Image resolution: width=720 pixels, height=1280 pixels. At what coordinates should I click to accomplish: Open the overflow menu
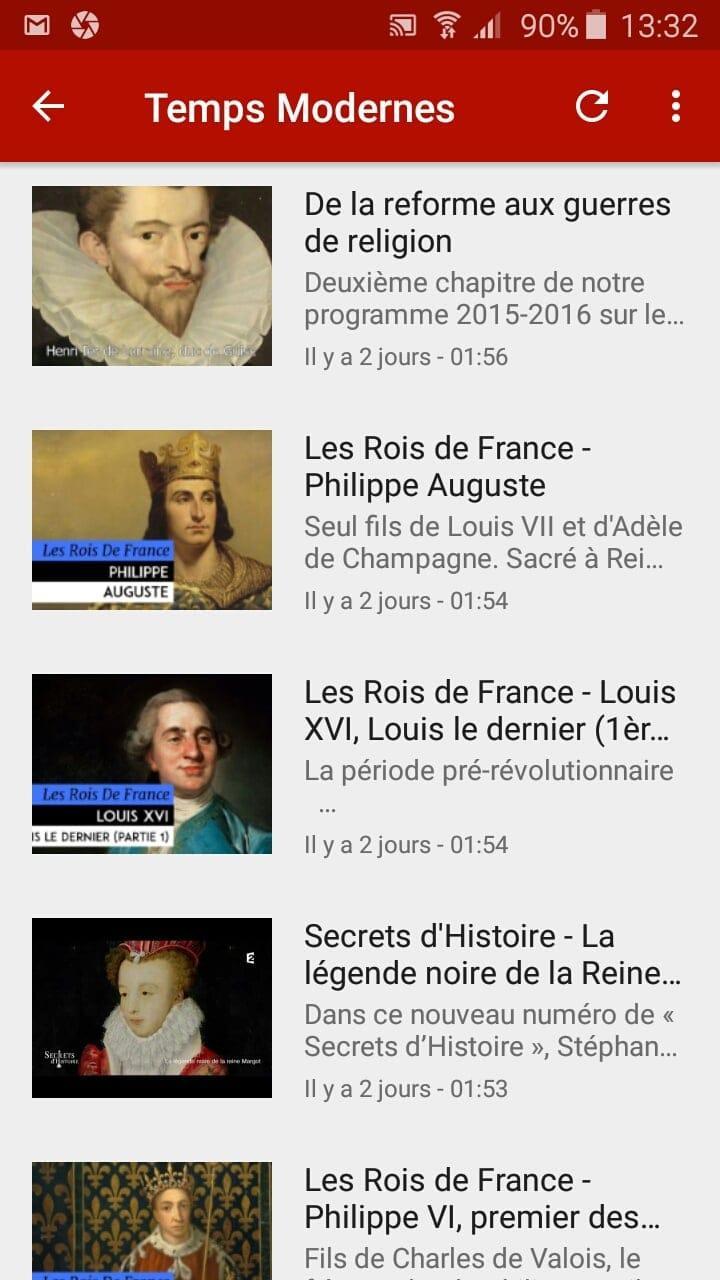point(676,106)
